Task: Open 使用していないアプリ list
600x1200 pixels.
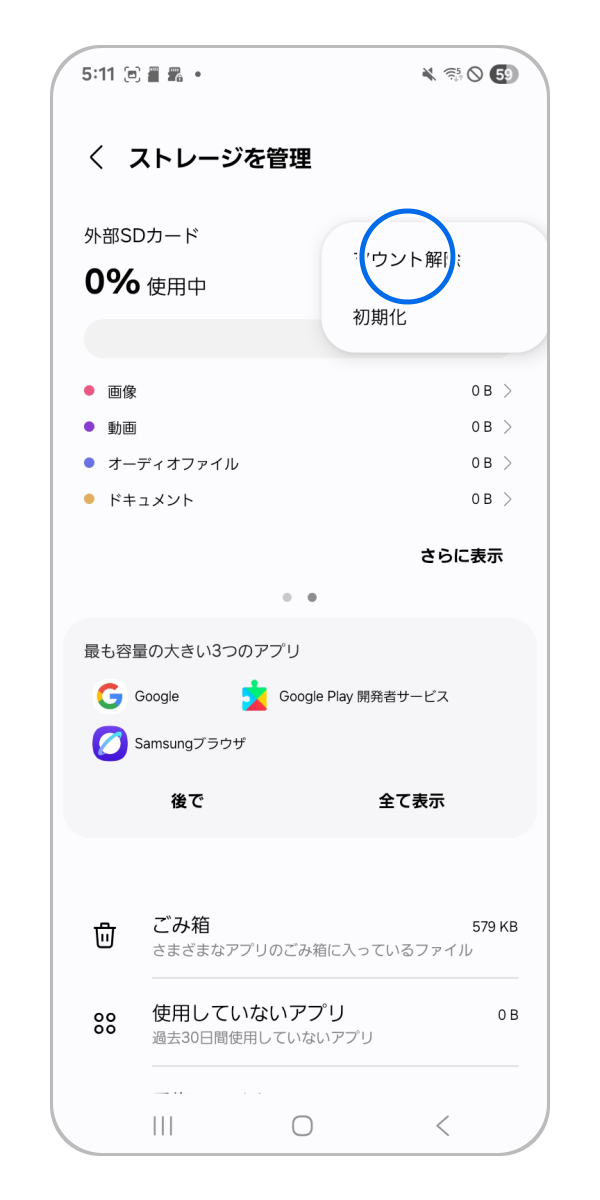Action: (x=300, y=1023)
